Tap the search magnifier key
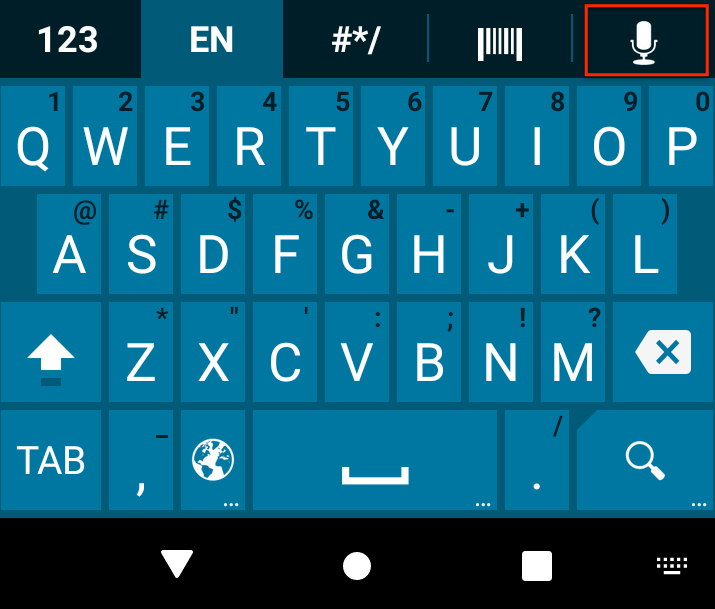This screenshot has height=609, width=715. point(646,460)
